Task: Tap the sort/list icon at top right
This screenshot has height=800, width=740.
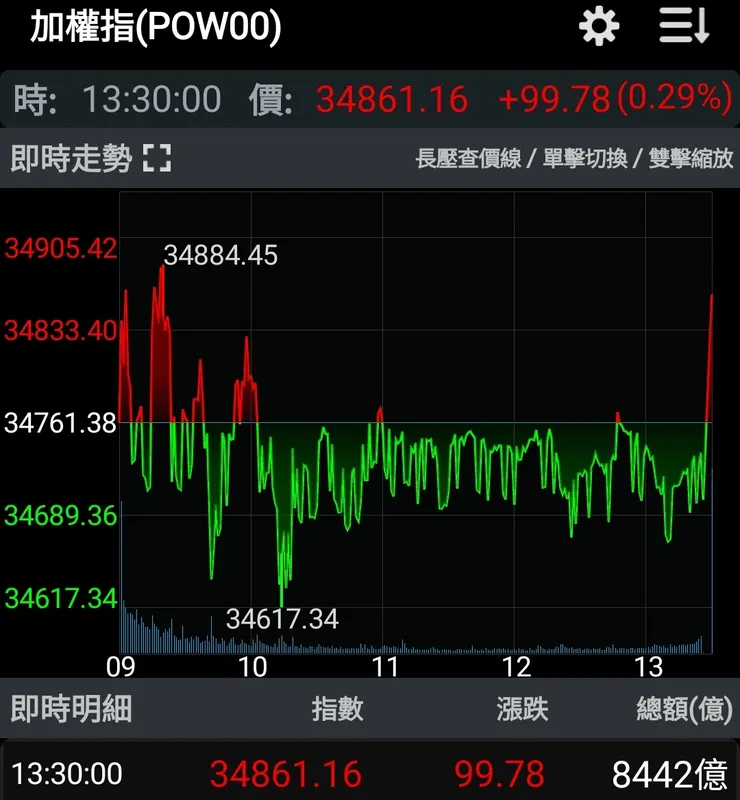Action: 682,26
